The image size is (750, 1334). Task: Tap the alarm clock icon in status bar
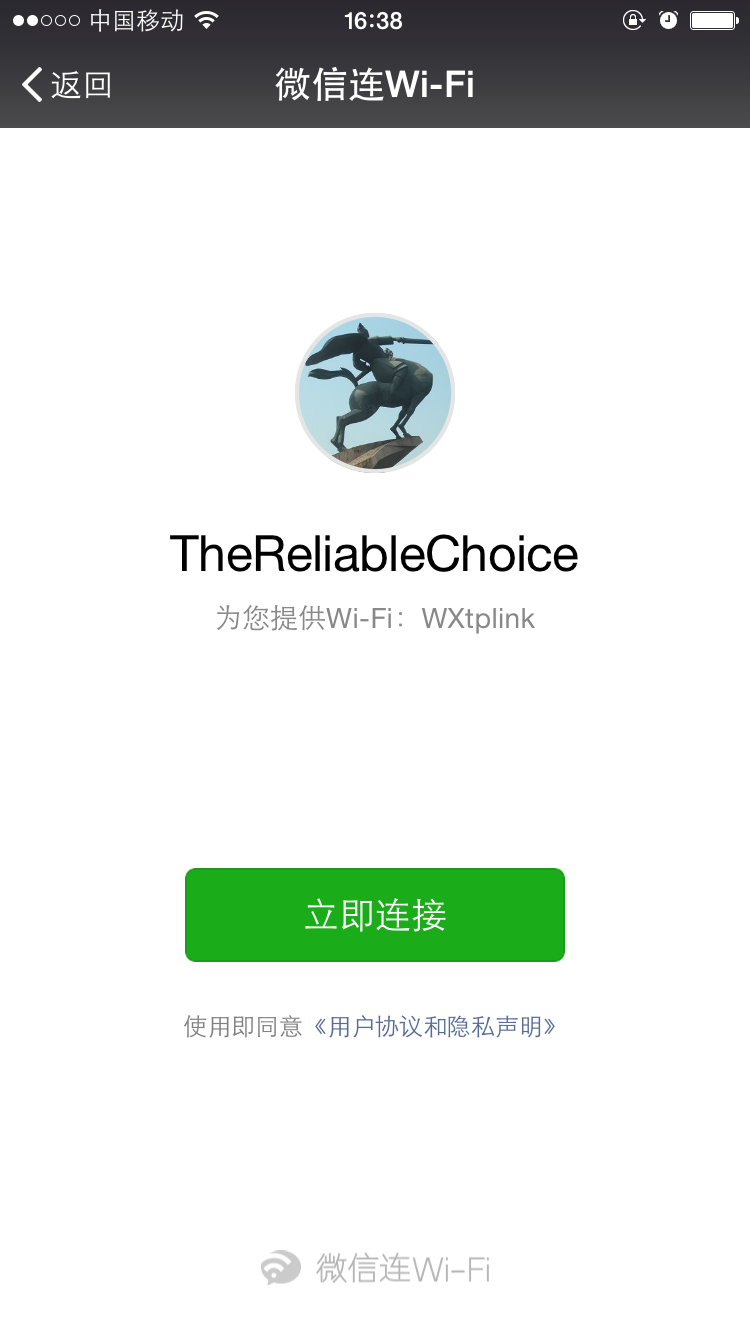click(668, 19)
